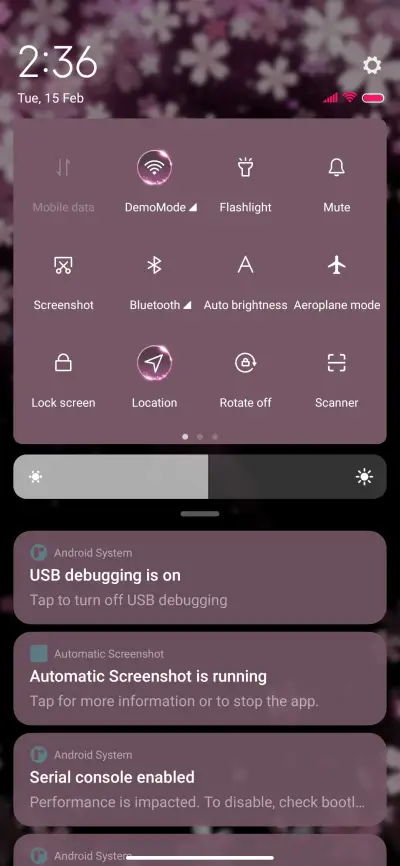This screenshot has height=866, width=400.
Task: Take a Screenshot from quick settings
Action: coord(63,265)
